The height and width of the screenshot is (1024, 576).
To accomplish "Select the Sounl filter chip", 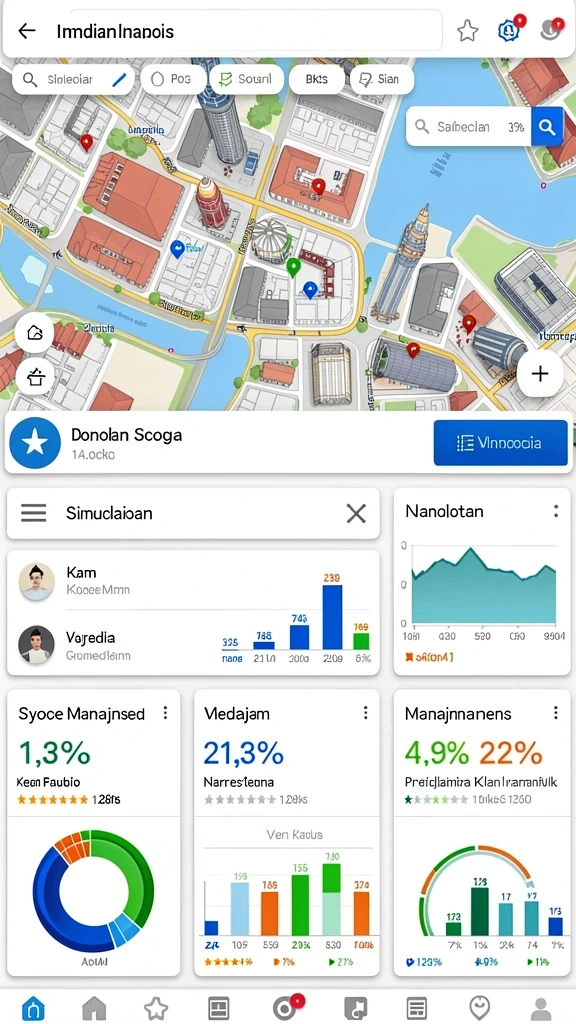I will 246,80.
